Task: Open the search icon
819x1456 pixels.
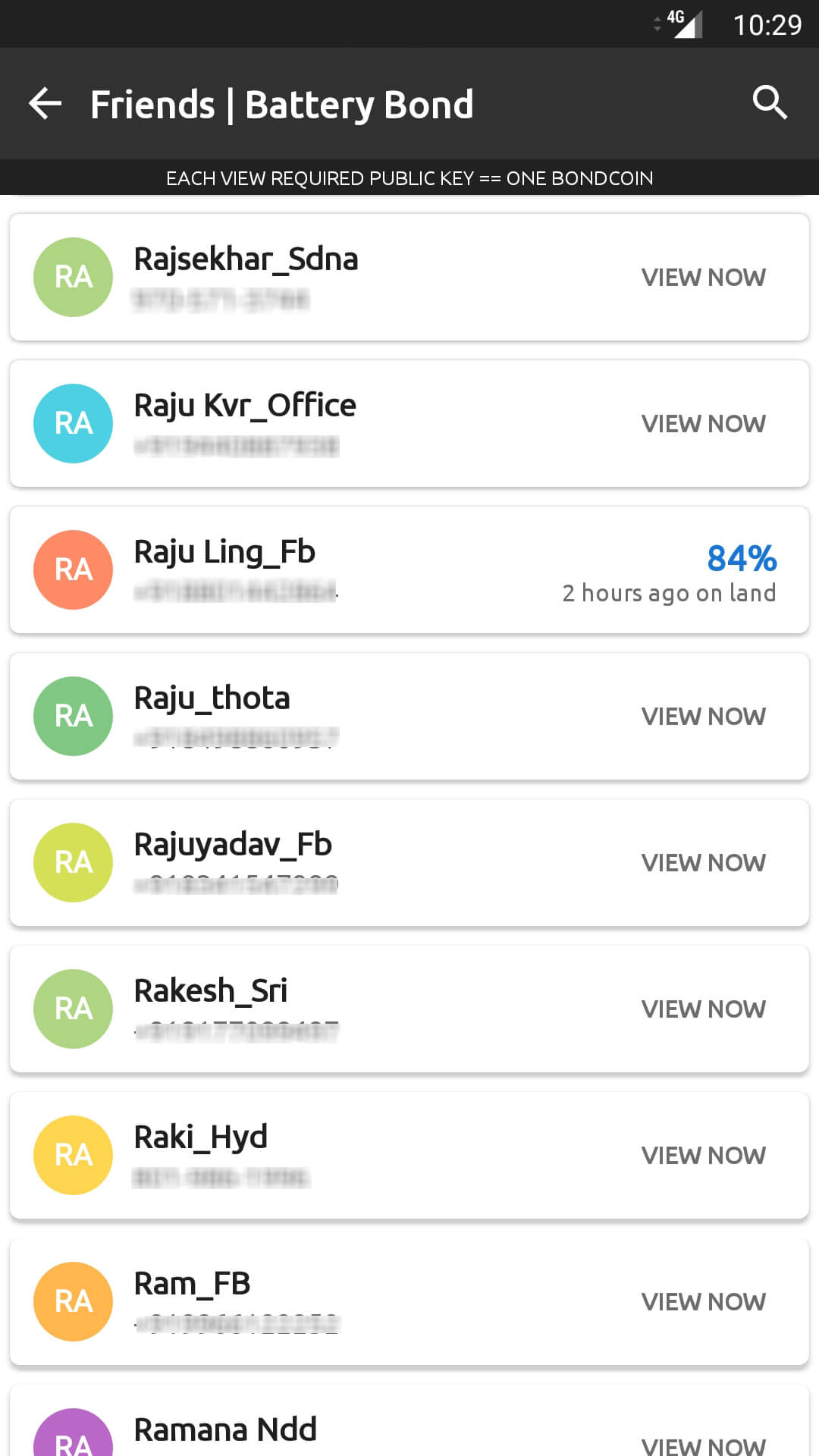Action: pos(770,102)
